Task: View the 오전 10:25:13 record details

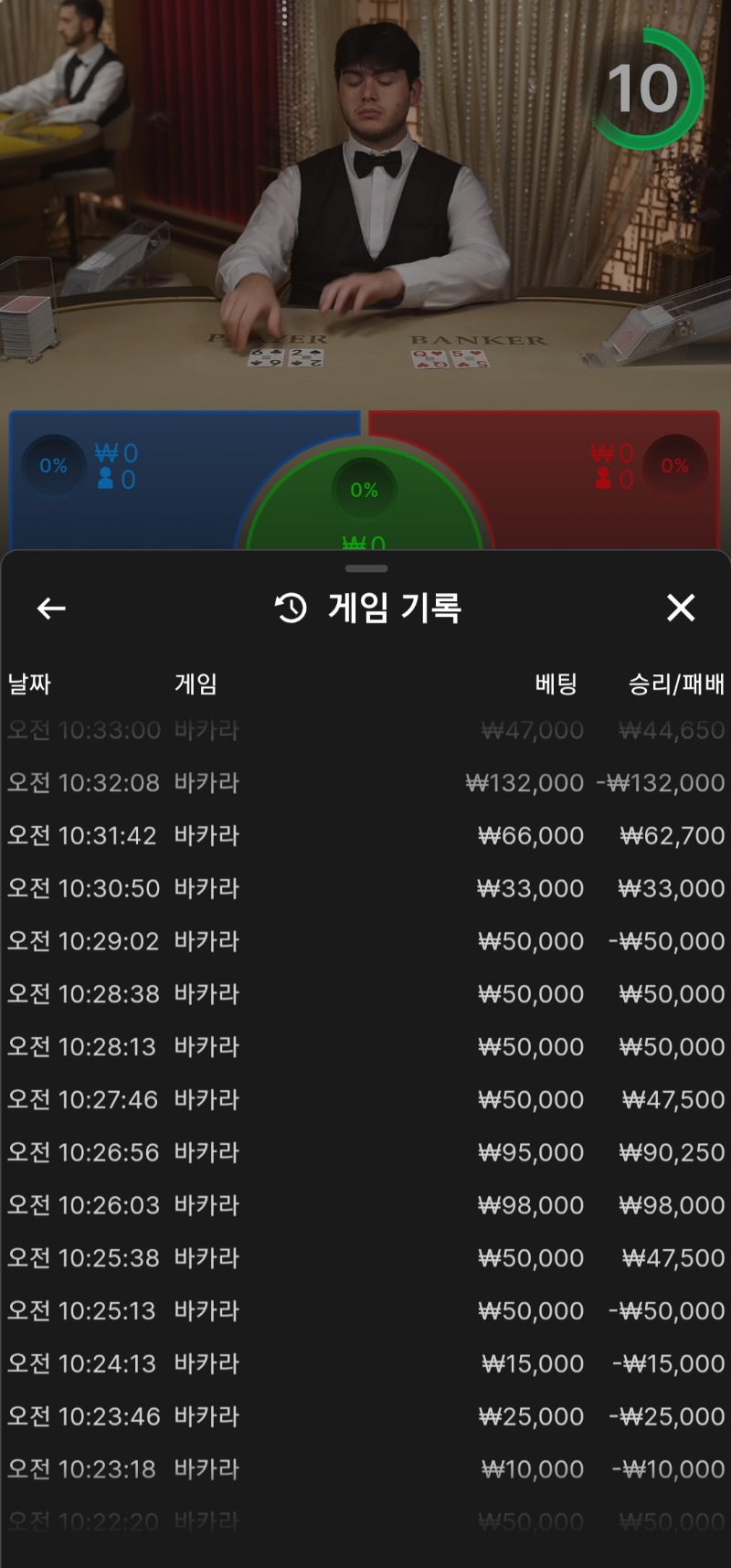Action: coord(365,1311)
